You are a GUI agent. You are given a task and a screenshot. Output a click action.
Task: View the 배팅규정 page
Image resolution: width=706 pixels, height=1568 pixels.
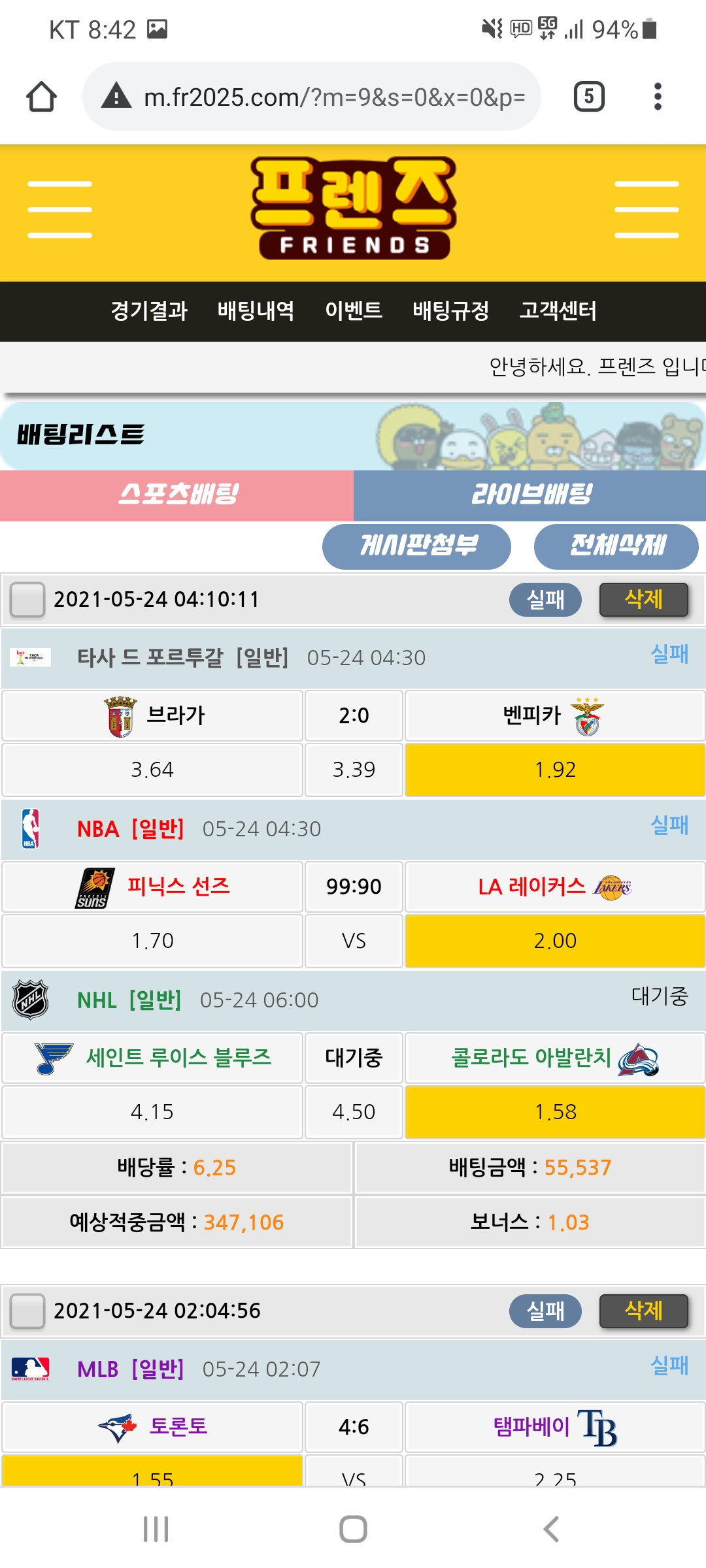(x=450, y=311)
